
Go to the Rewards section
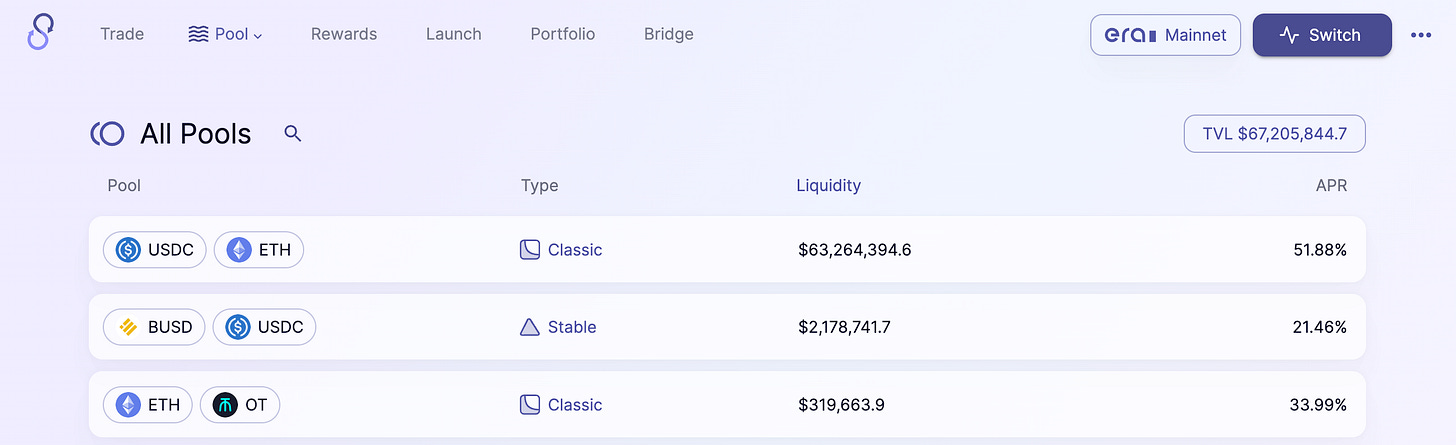tap(343, 34)
